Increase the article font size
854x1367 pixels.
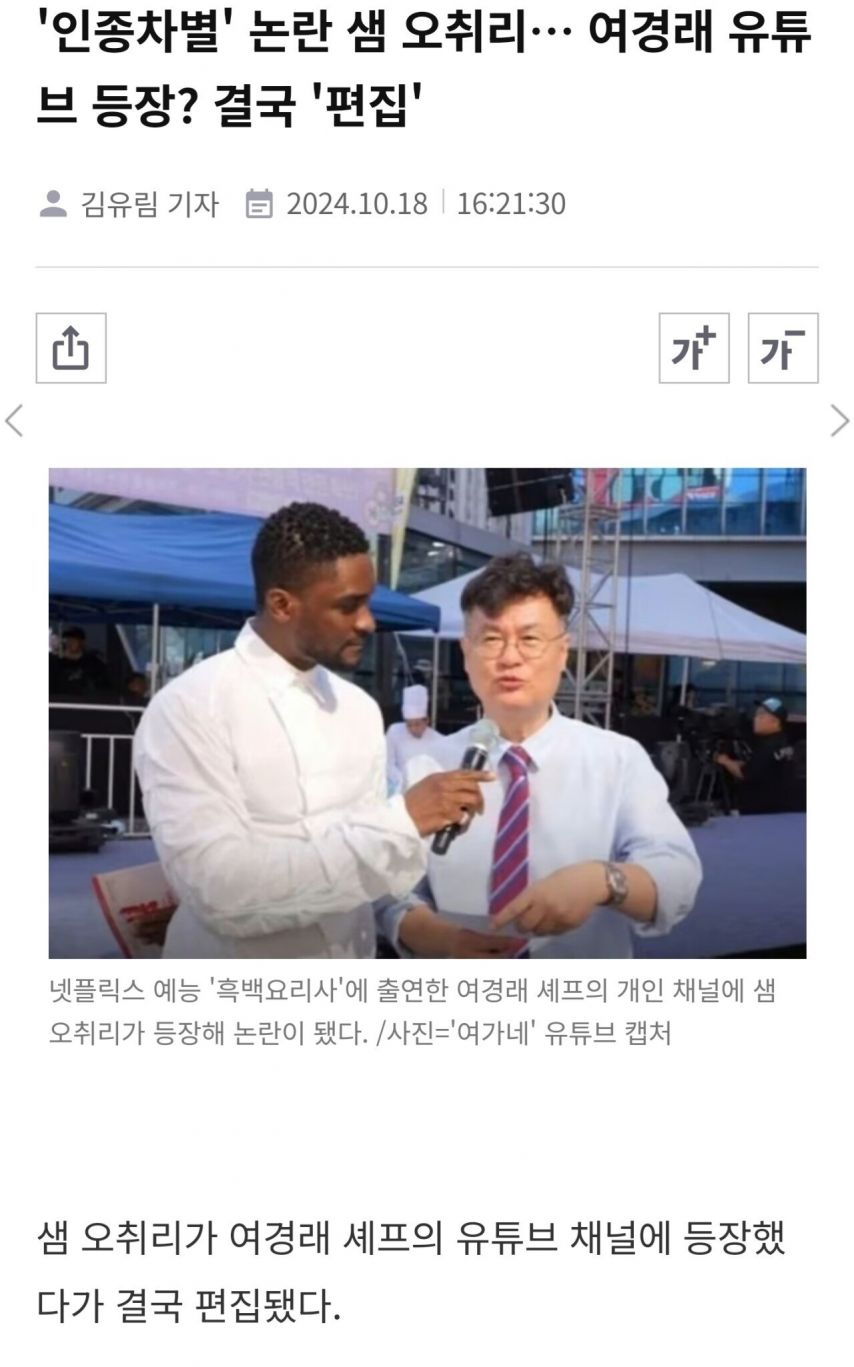693,348
